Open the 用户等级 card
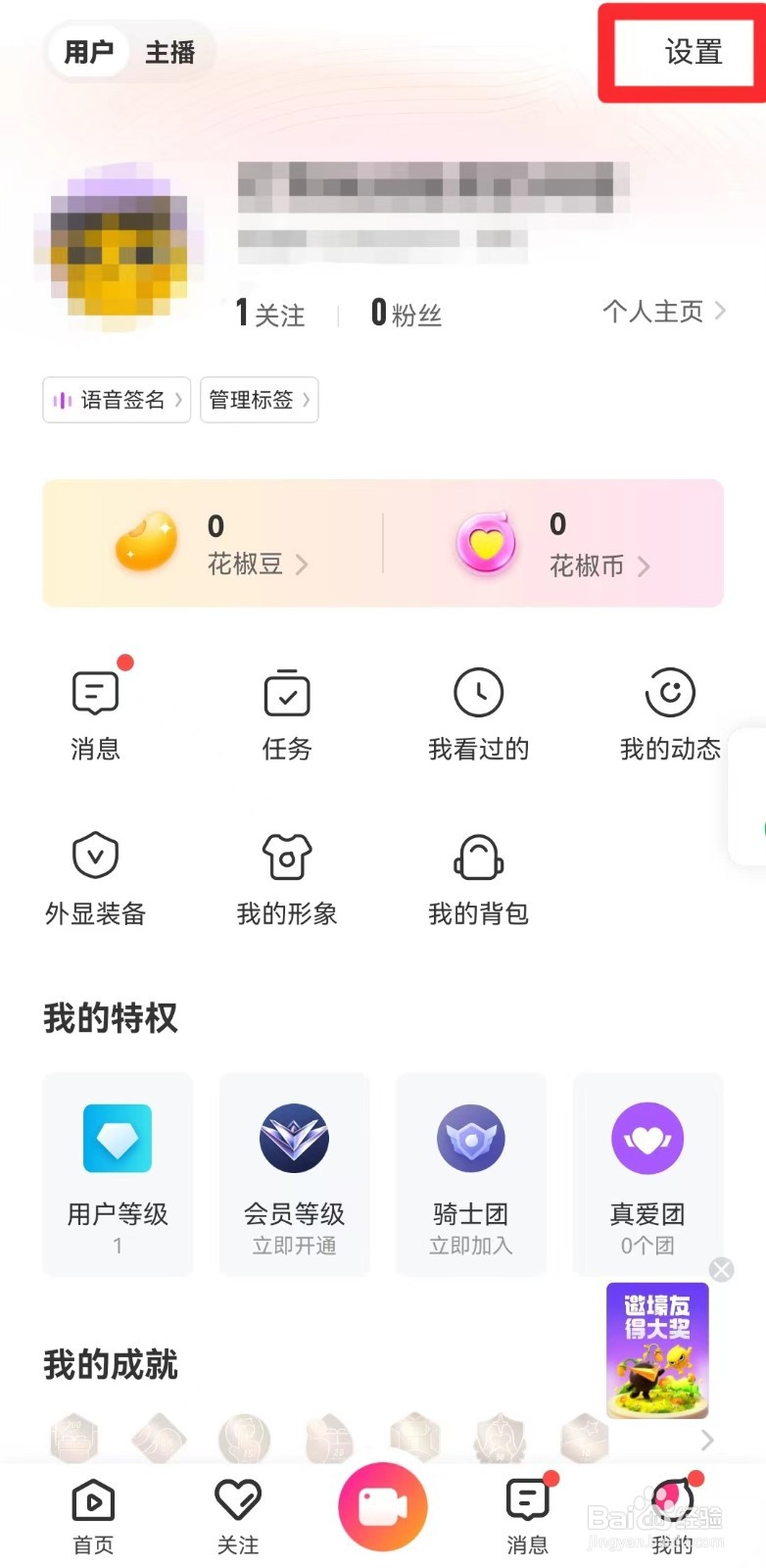The height and width of the screenshot is (1568, 766). 118,1174
